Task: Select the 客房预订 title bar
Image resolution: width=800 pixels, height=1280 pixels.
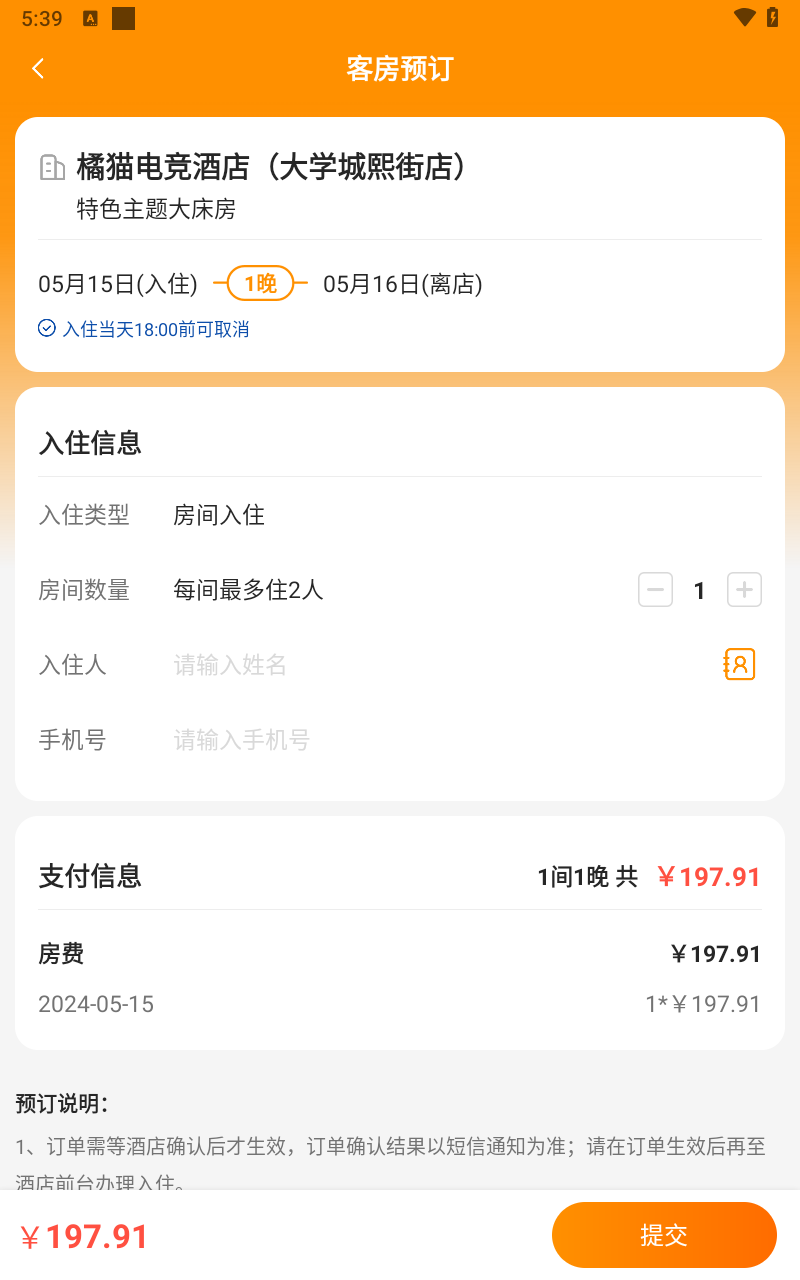Action: 399,68
